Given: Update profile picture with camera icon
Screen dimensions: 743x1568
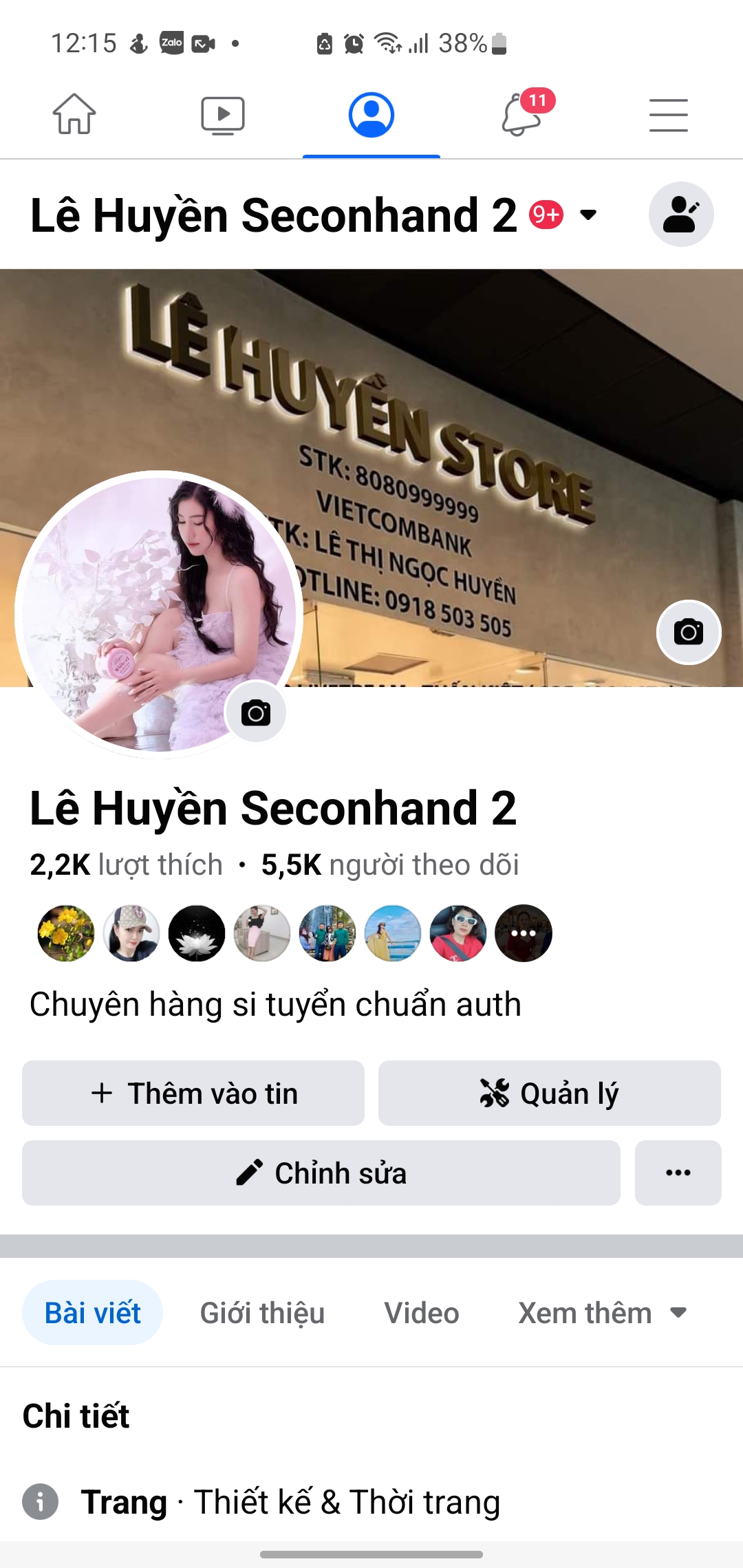Looking at the screenshot, I should (256, 712).
